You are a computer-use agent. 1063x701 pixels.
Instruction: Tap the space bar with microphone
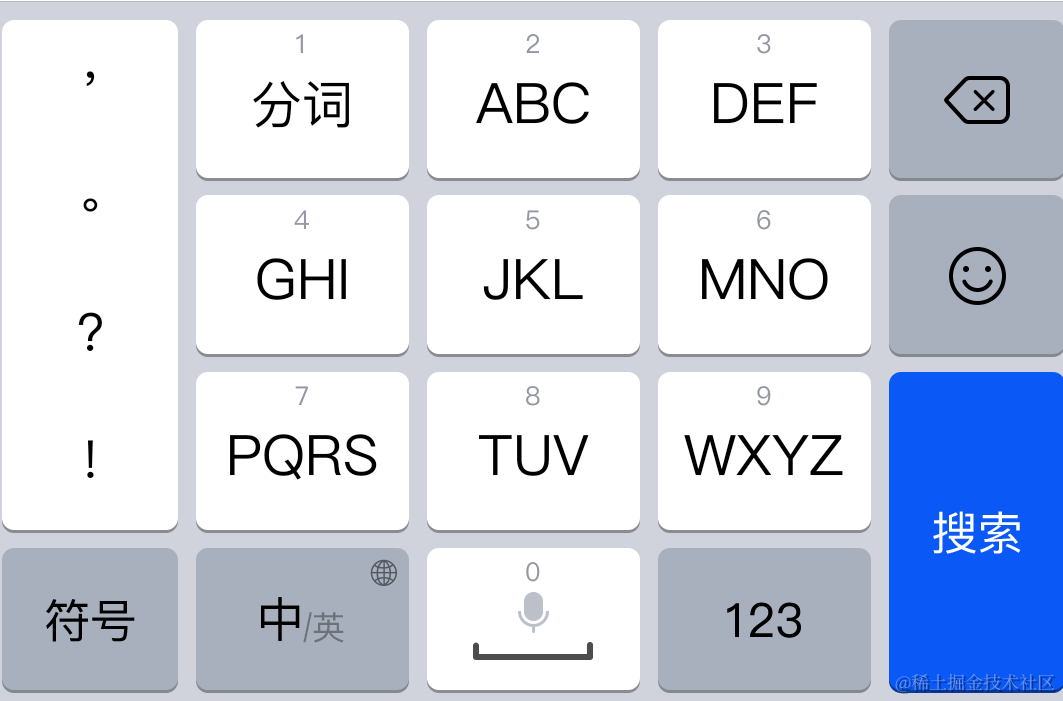tap(533, 619)
